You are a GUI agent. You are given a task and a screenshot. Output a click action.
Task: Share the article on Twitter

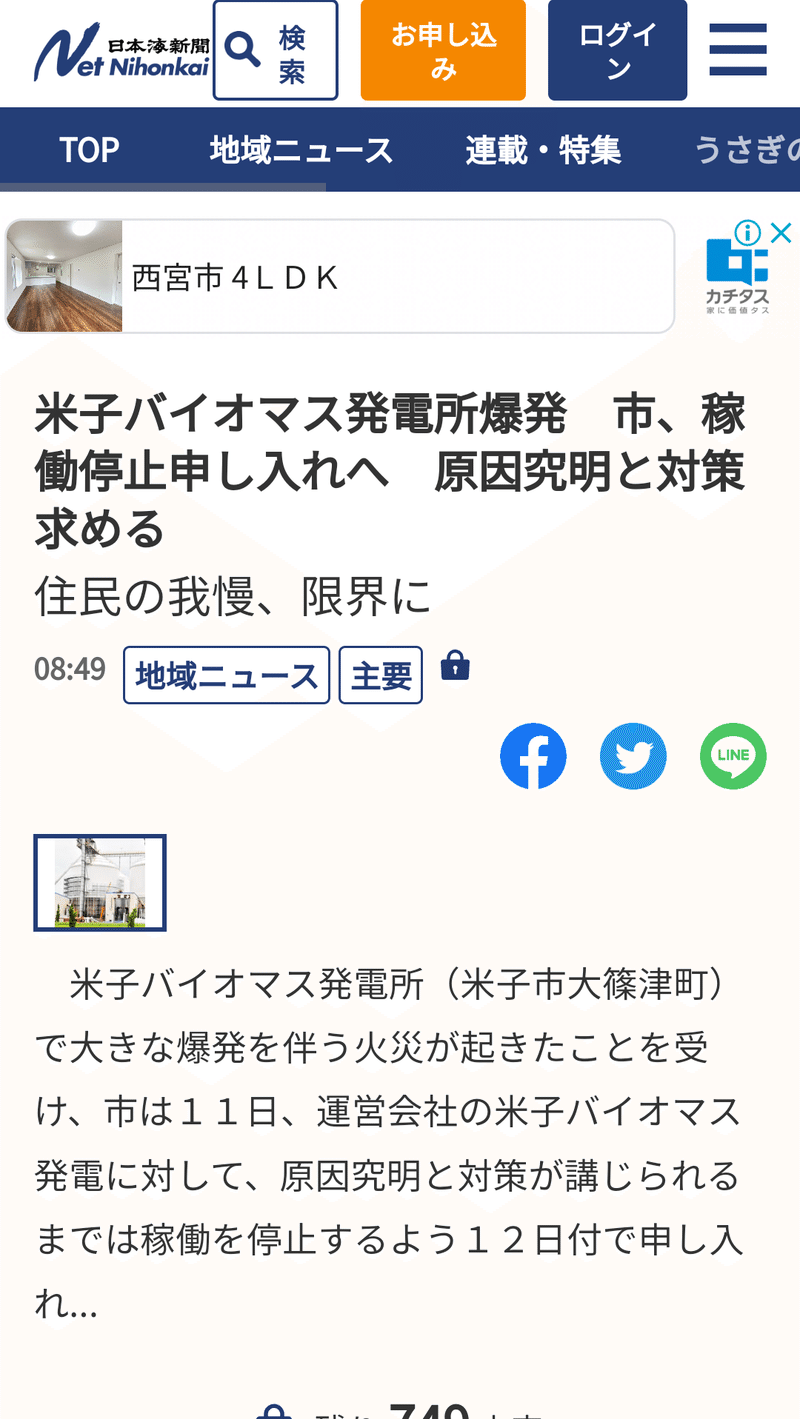click(x=633, y=756)
